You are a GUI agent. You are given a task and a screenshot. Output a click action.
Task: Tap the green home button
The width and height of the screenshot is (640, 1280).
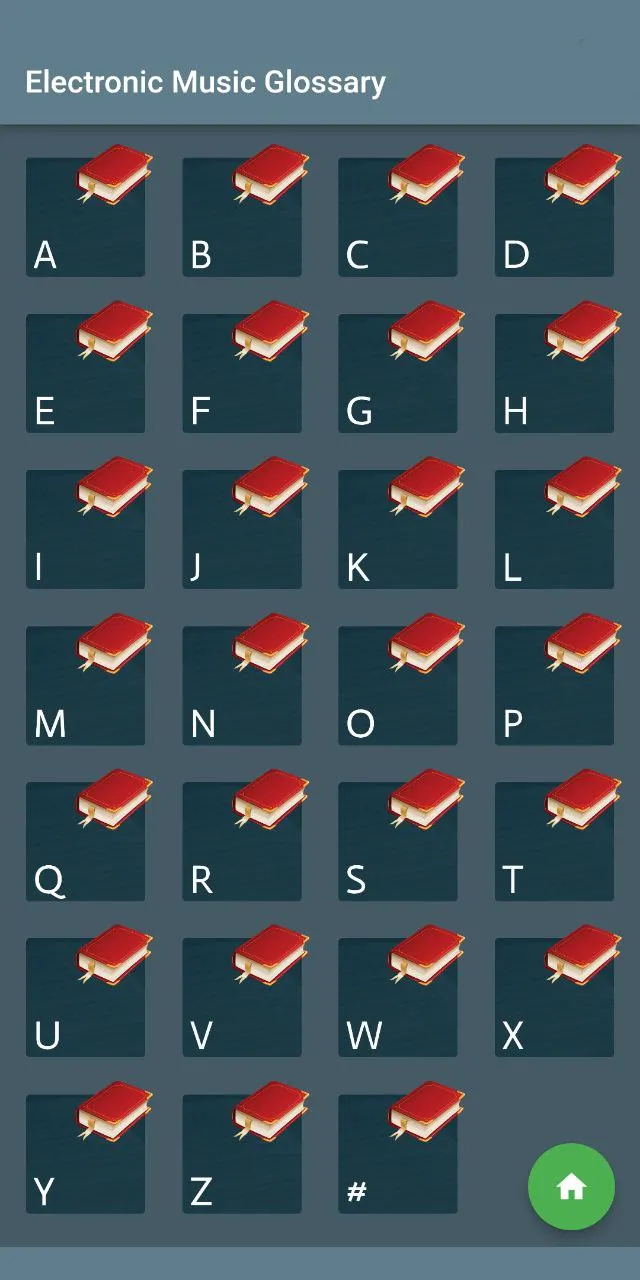click(x=571, y=1186)
